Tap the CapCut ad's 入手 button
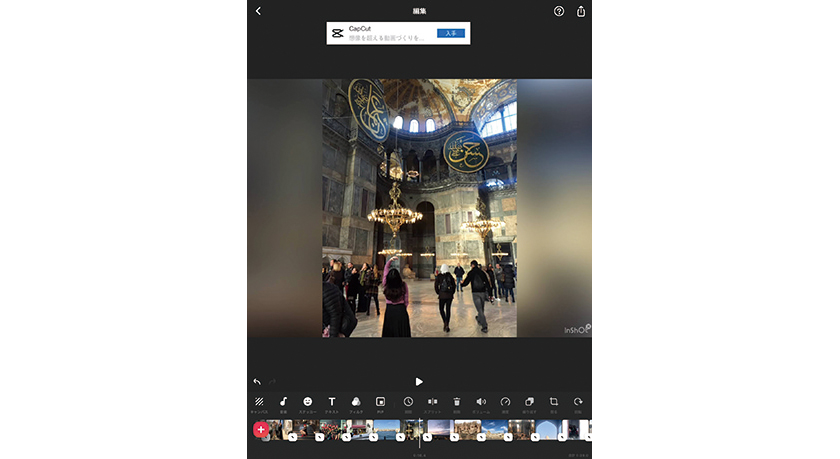 pos(450,33)
